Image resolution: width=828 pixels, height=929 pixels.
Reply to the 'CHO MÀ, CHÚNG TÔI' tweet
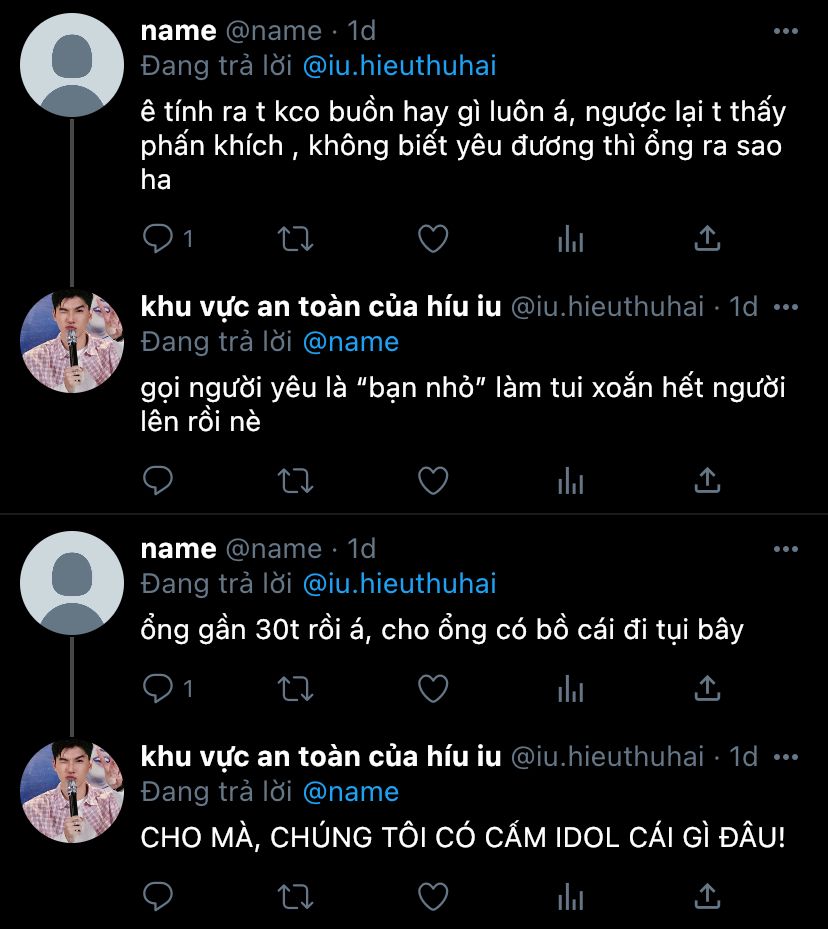pyautogui.click(x=160, y=895)
